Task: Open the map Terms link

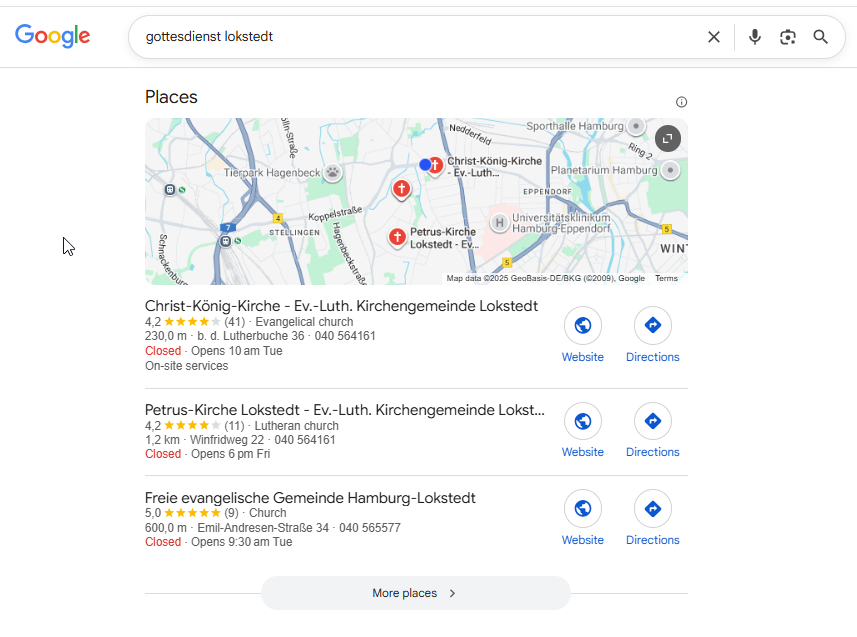Action: pos(666,279)
